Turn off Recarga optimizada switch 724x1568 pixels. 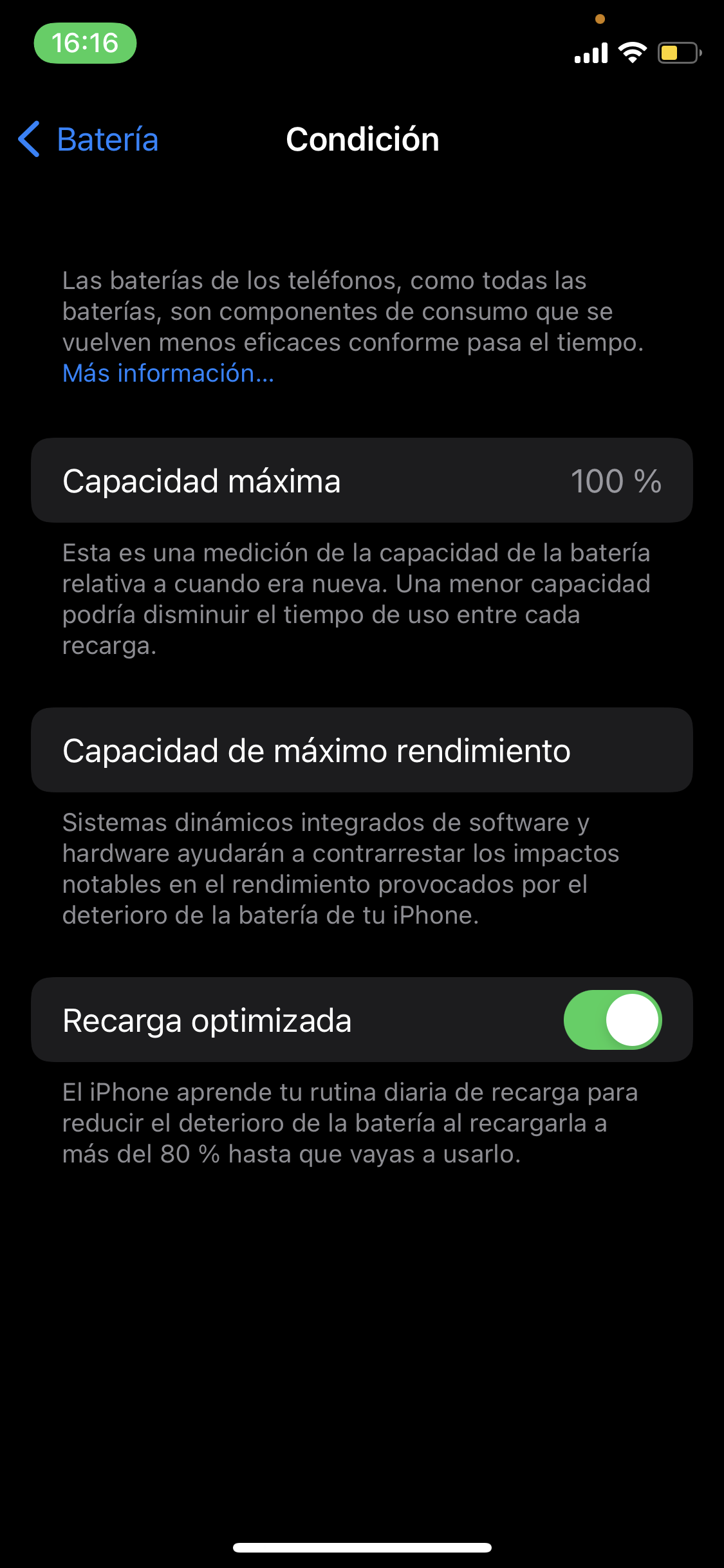coord(612,1020)
